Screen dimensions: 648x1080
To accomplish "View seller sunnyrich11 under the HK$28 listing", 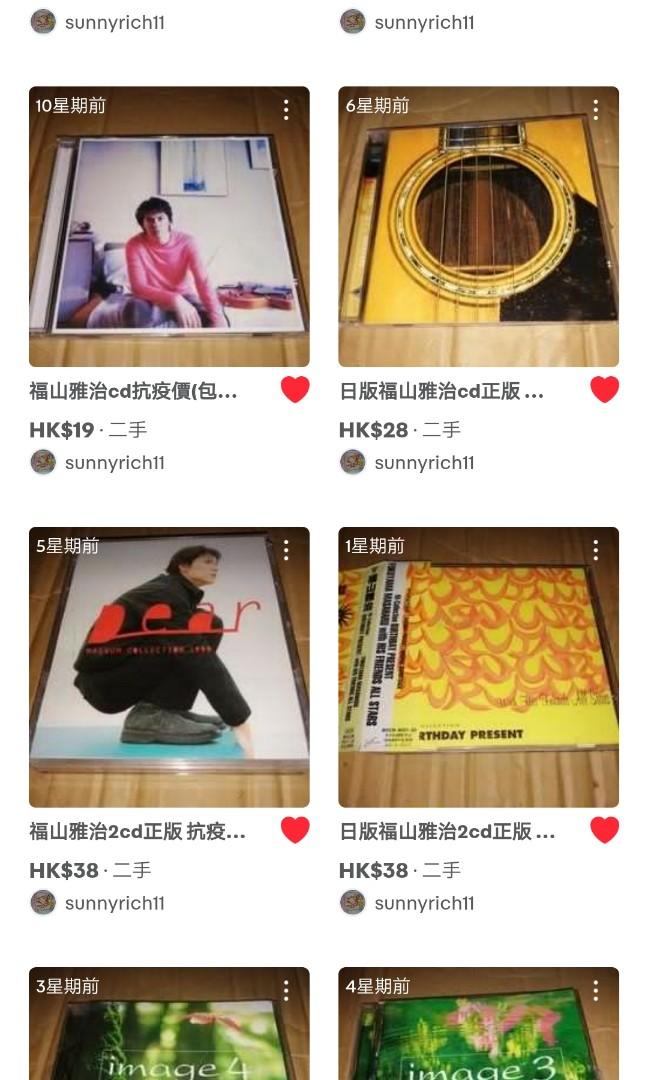I will pyautogui.click(x=408, y=462).
